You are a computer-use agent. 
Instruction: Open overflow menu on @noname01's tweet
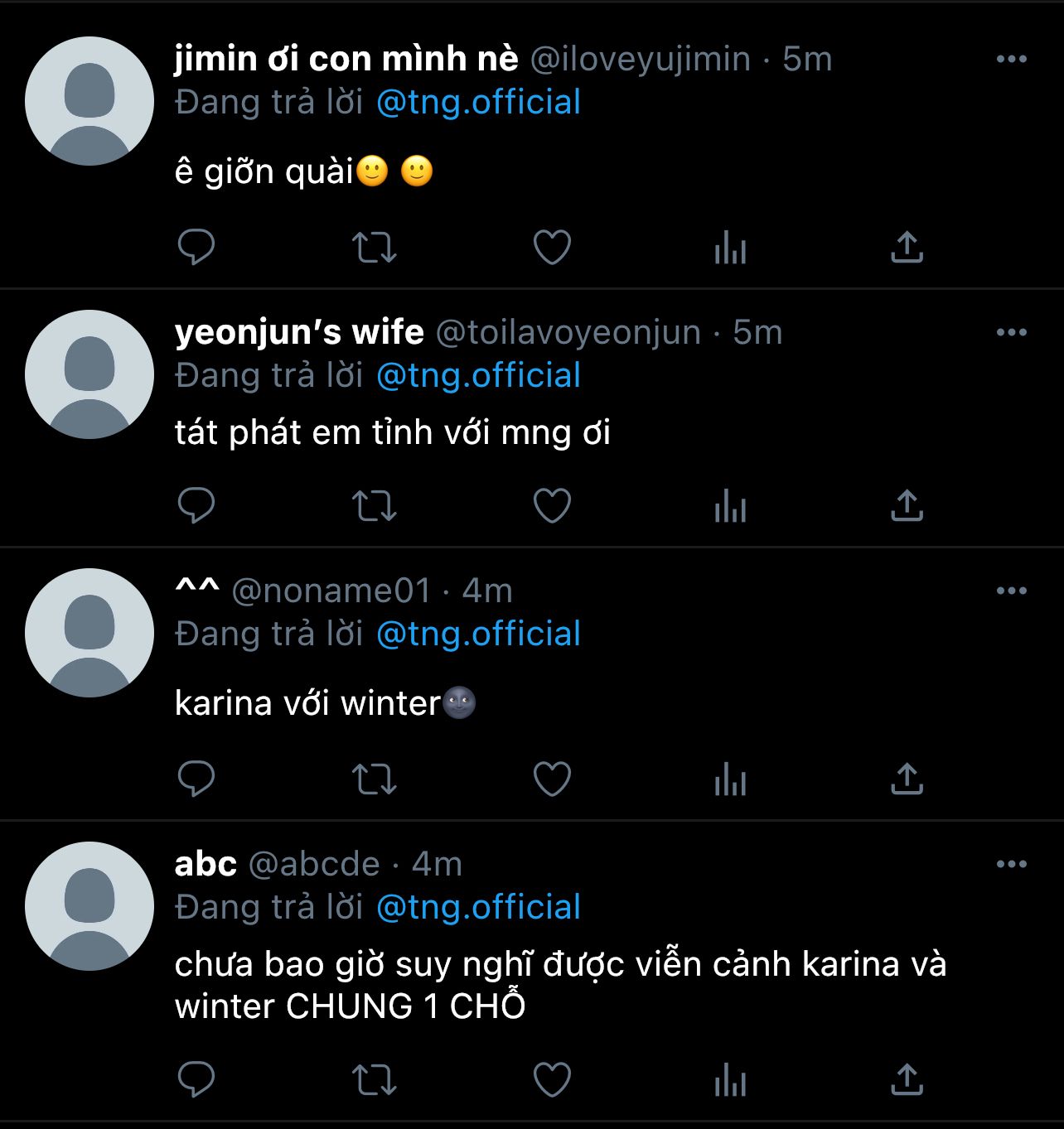coord(1011,591)
